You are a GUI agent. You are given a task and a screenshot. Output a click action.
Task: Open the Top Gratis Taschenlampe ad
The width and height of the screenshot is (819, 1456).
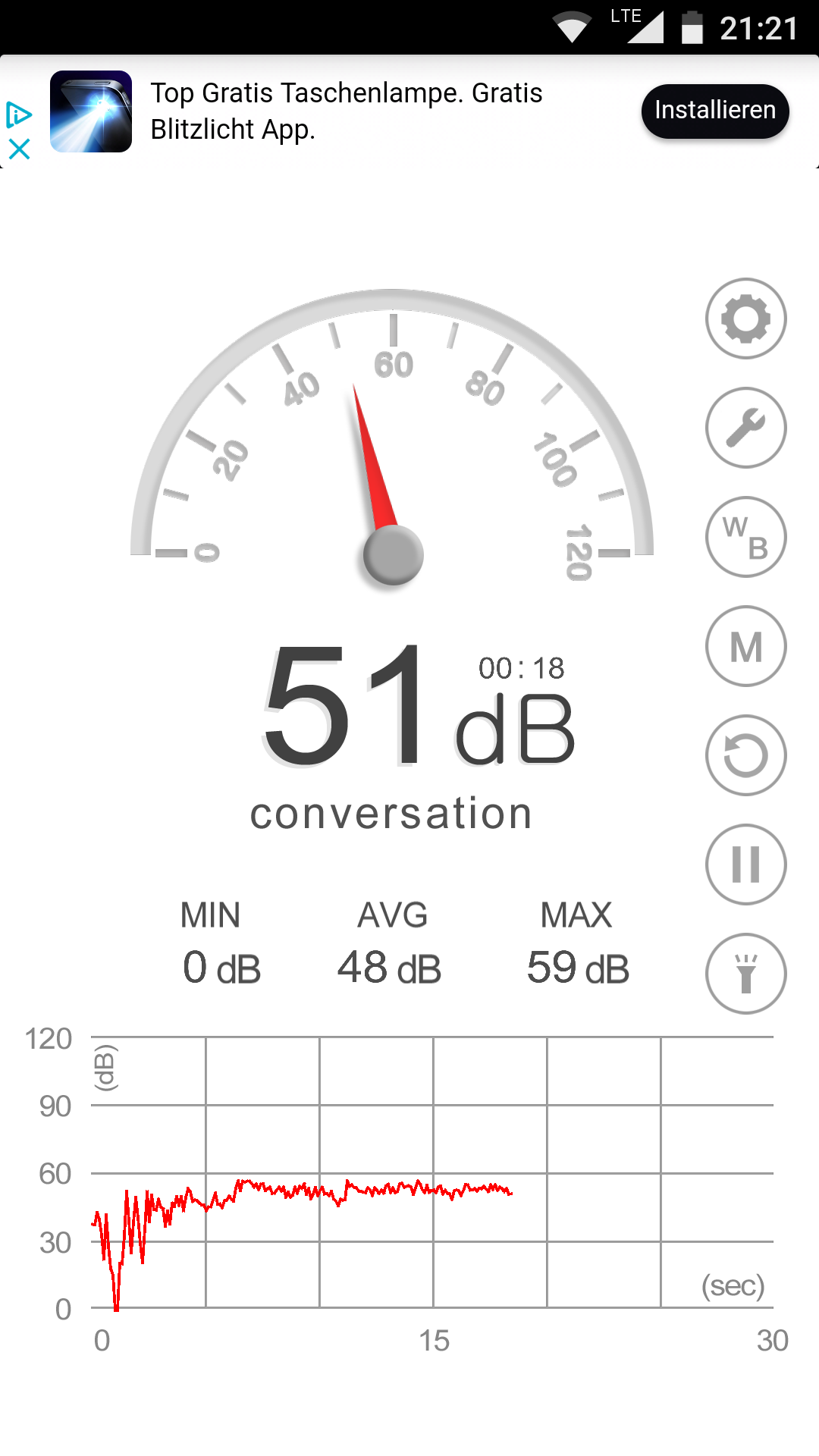[346, 111]
